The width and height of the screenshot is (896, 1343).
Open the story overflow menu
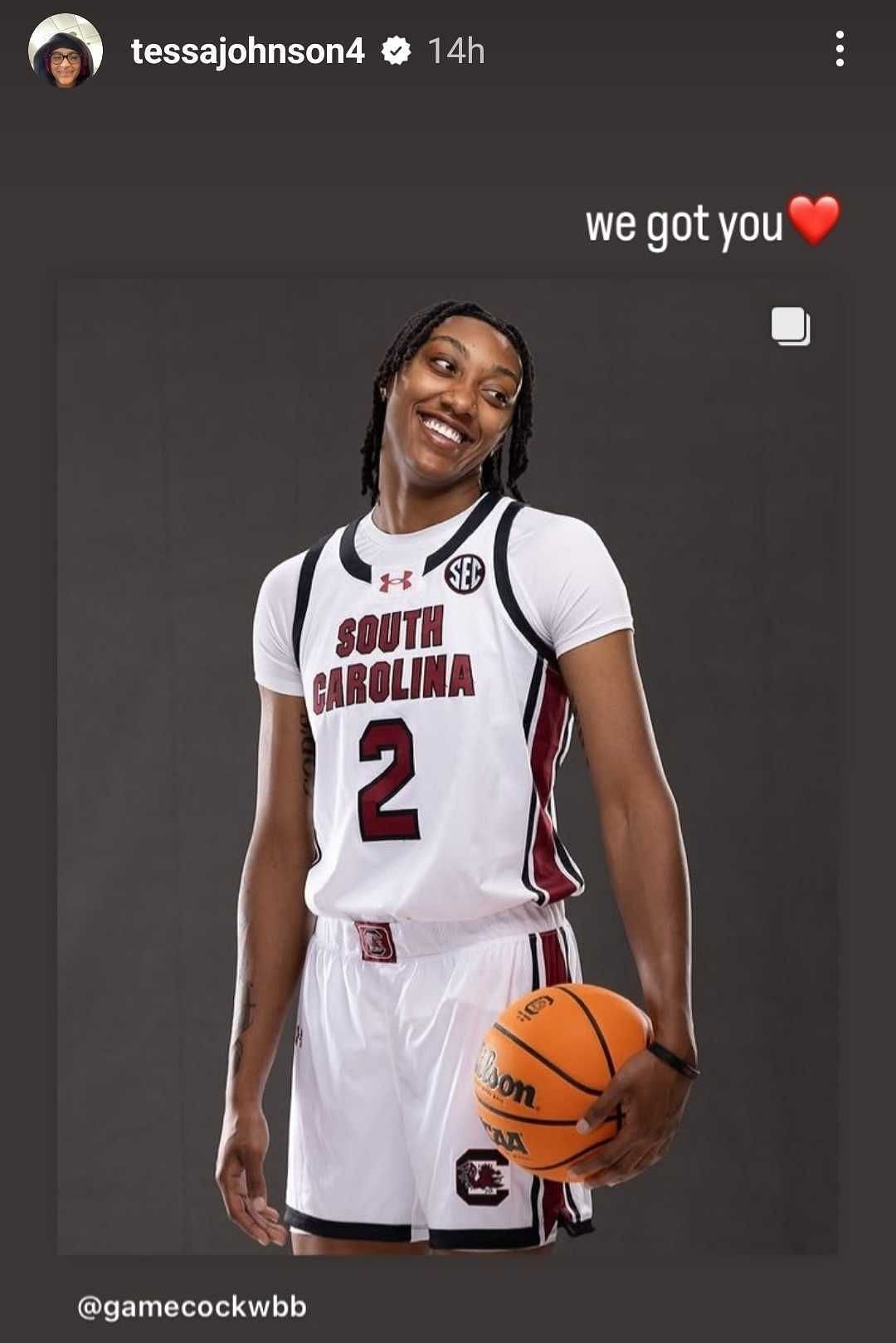(x=840, y=50)
